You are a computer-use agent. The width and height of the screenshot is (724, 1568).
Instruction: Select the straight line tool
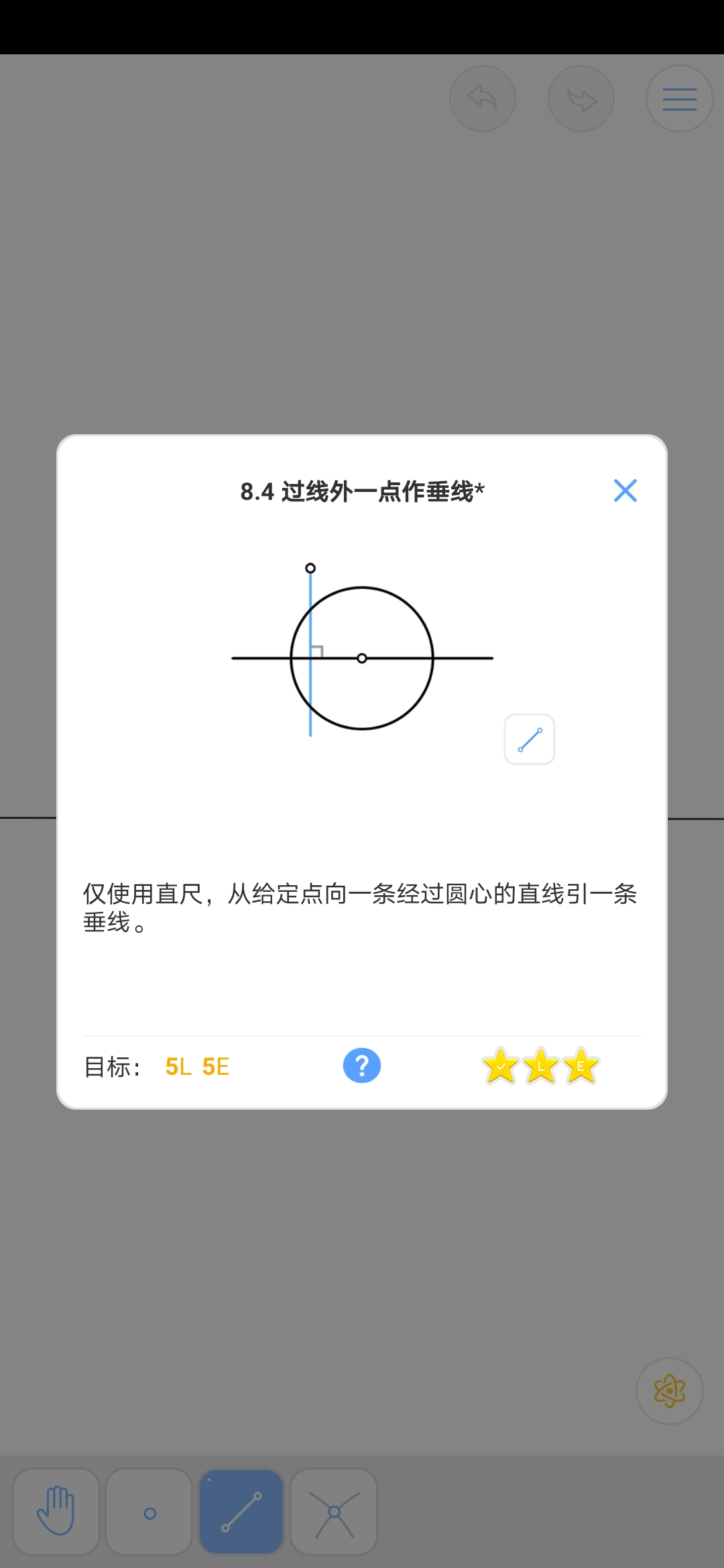(x=241, y=1512)
